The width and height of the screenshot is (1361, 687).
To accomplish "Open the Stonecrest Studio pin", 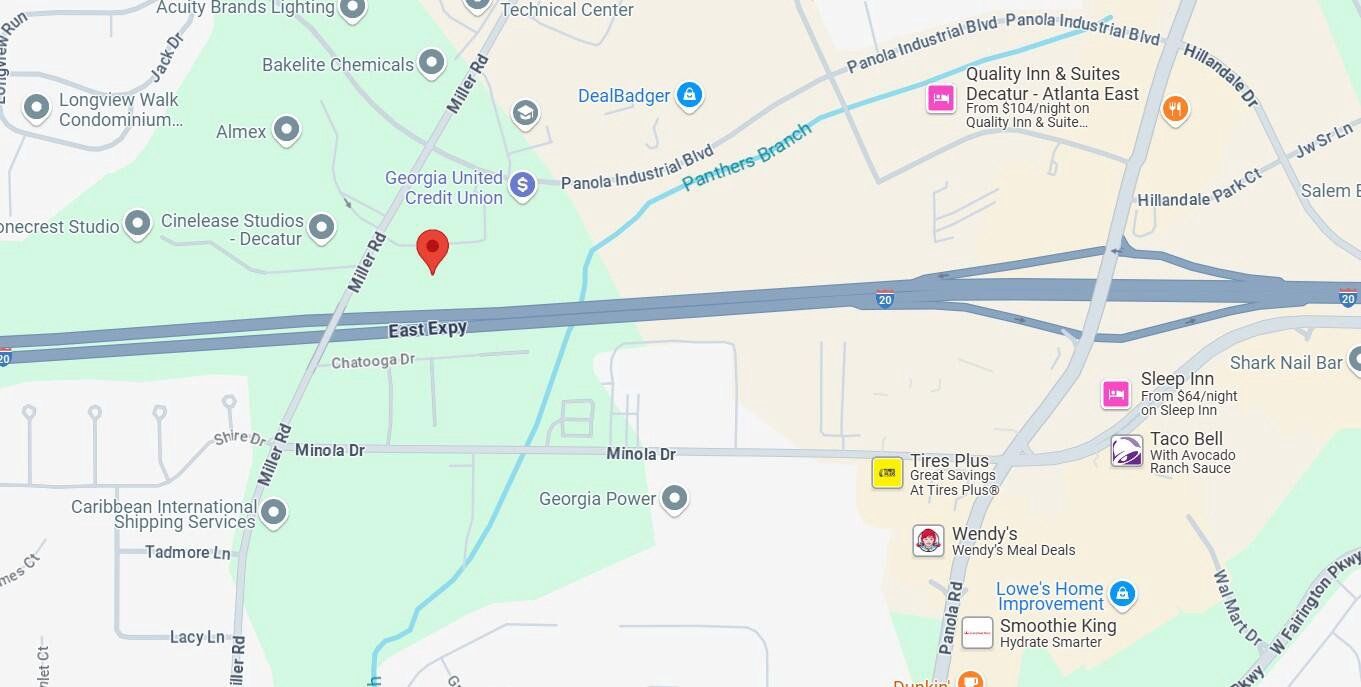I will pos(137,224).
